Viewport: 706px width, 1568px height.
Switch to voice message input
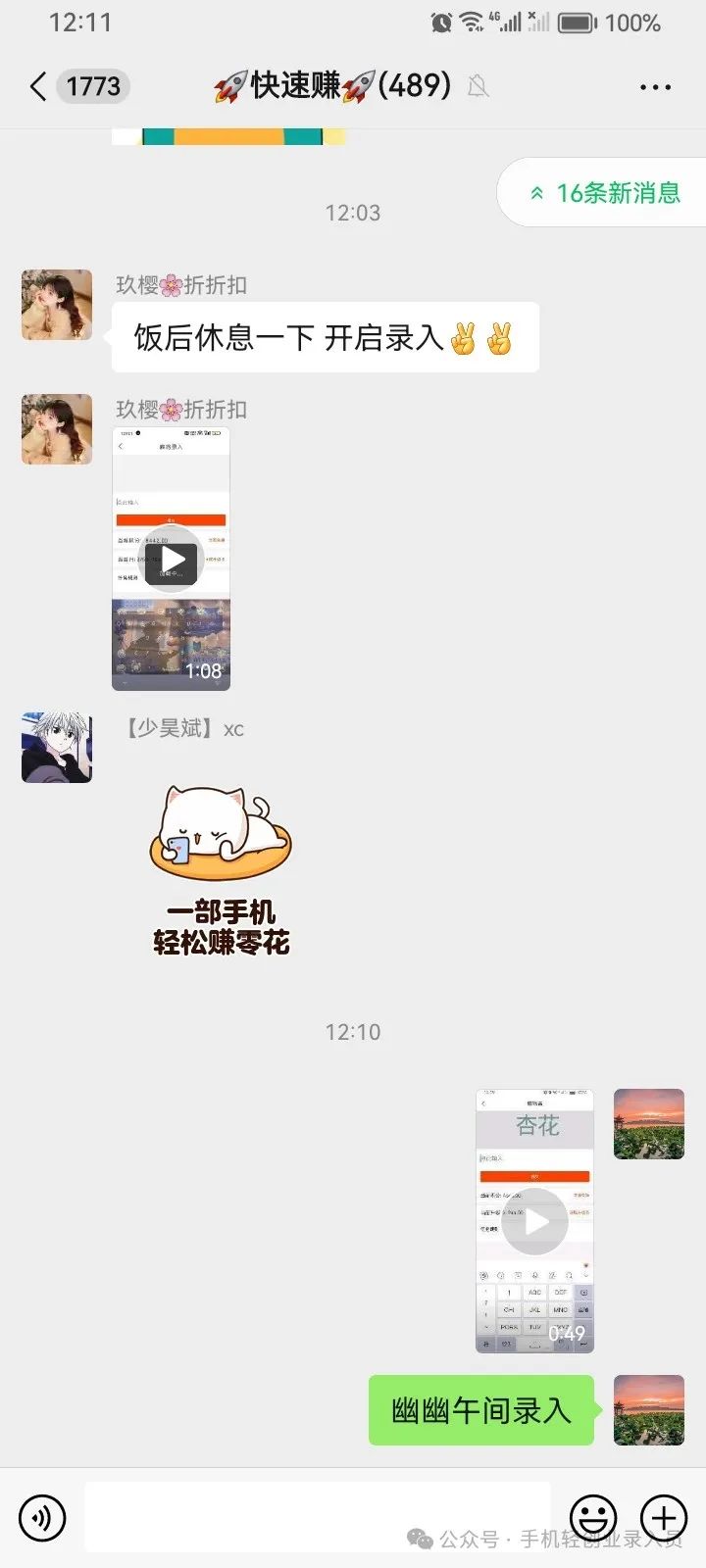(x=42, y=1518)
